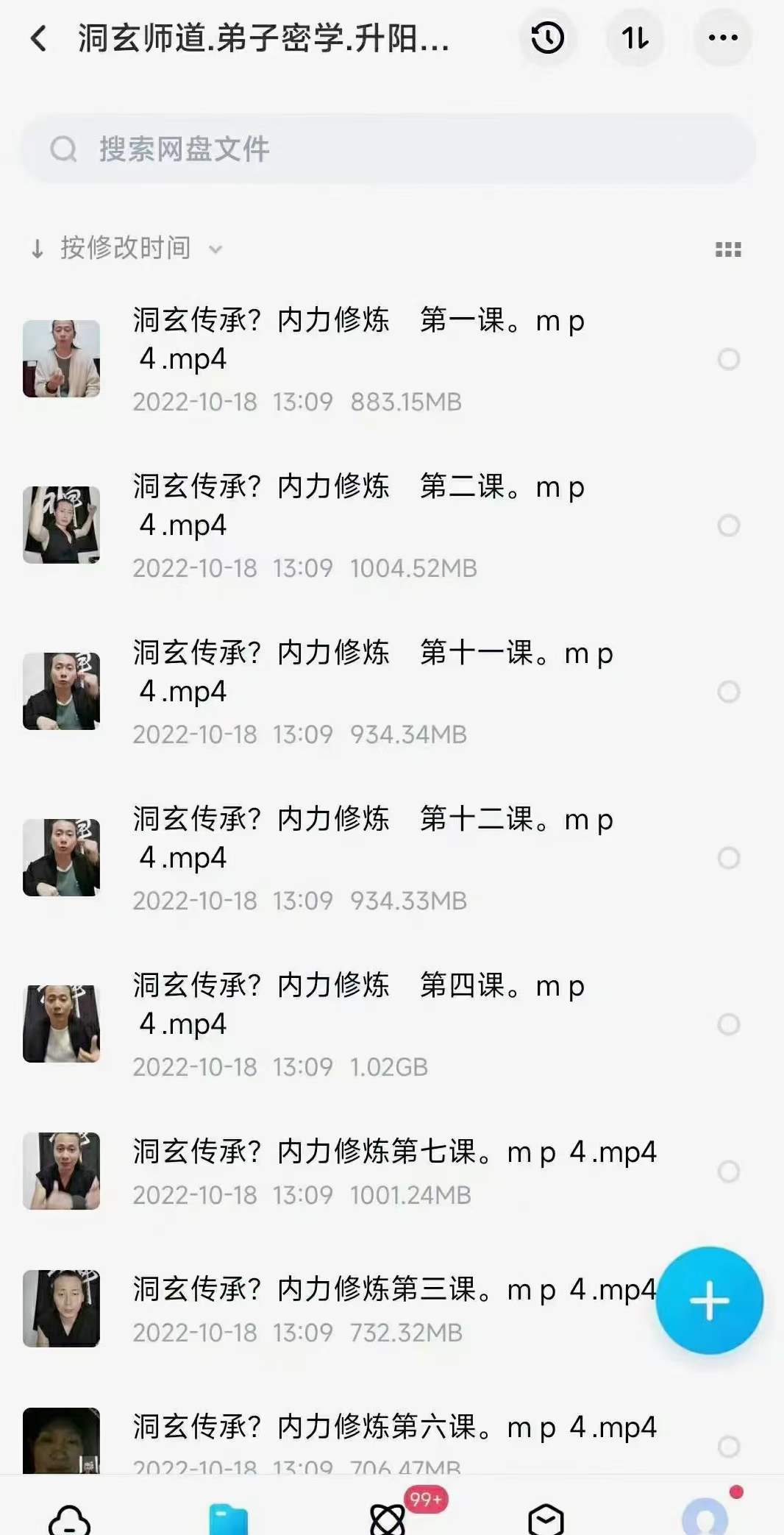The image size is (784, 1535).
Task: Switch to grid view layout
Action: [x=728, y=249]
